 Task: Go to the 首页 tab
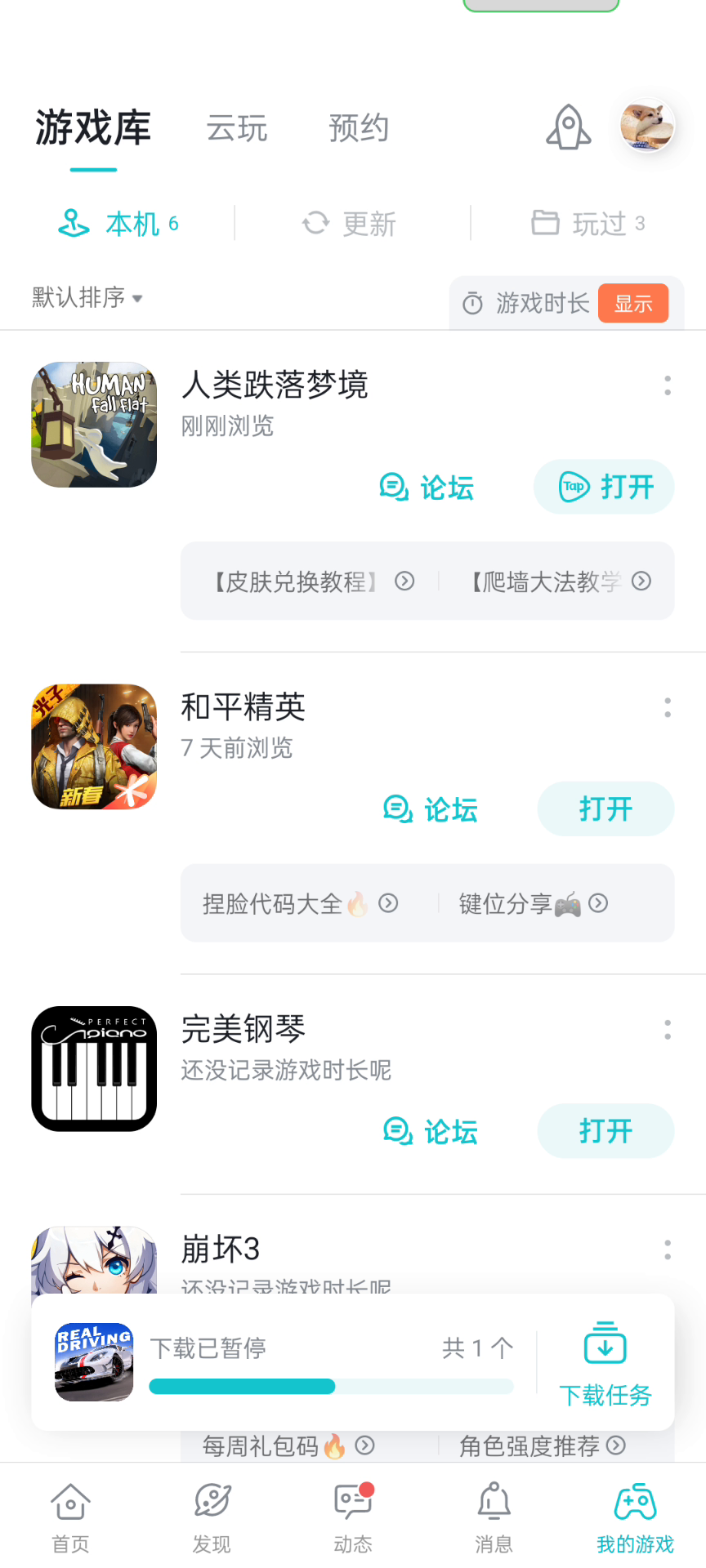(x=71, y=1518)
